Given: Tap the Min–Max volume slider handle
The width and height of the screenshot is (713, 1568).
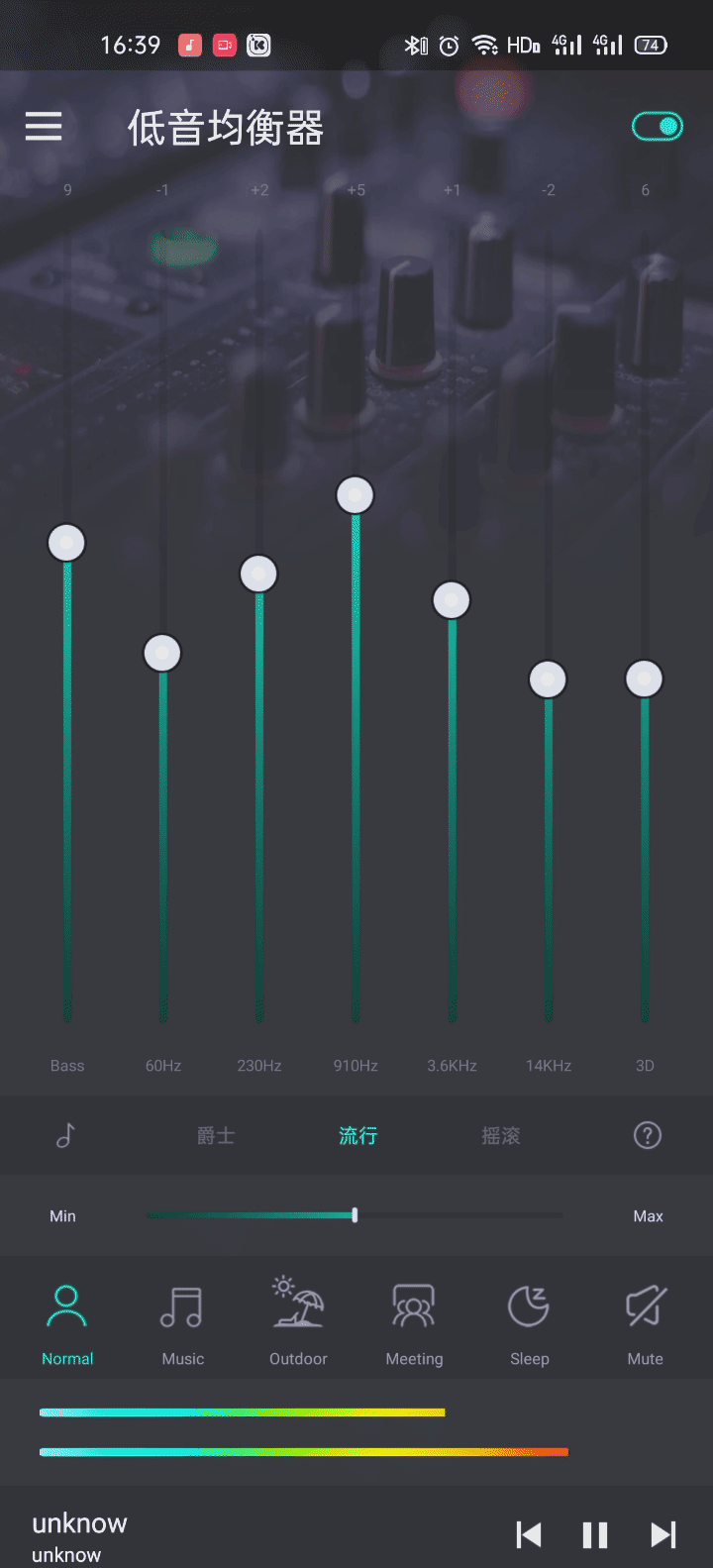Looking at the screenshot, I should click(355, 1215).
